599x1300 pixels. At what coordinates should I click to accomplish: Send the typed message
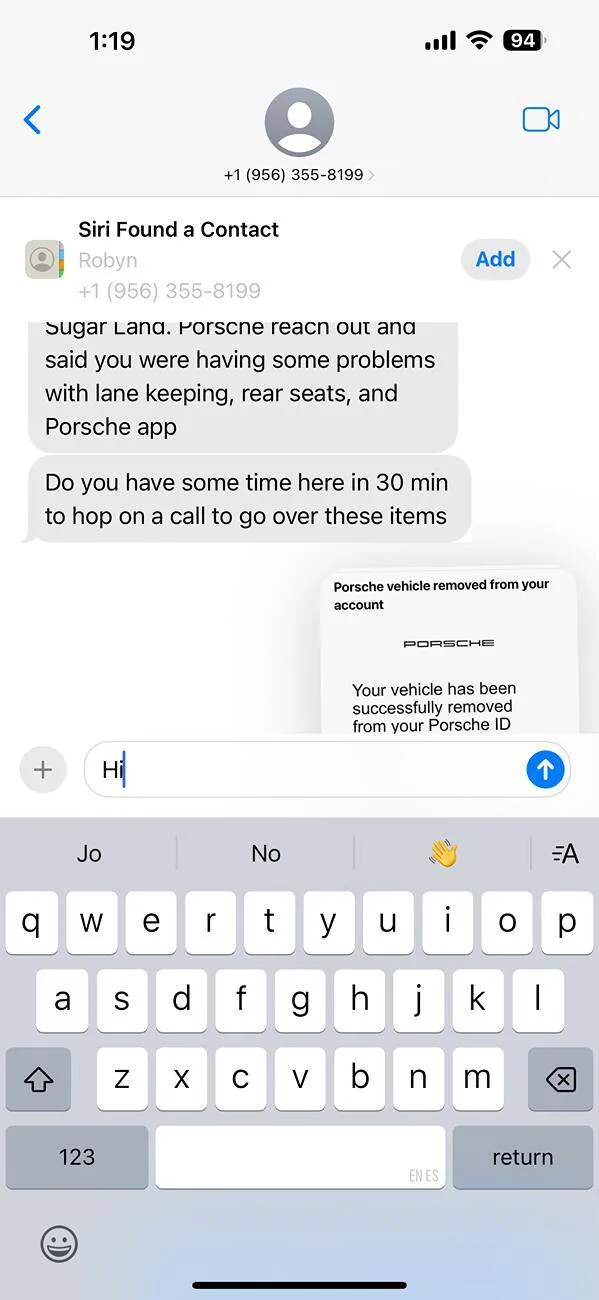pos(545,769)
